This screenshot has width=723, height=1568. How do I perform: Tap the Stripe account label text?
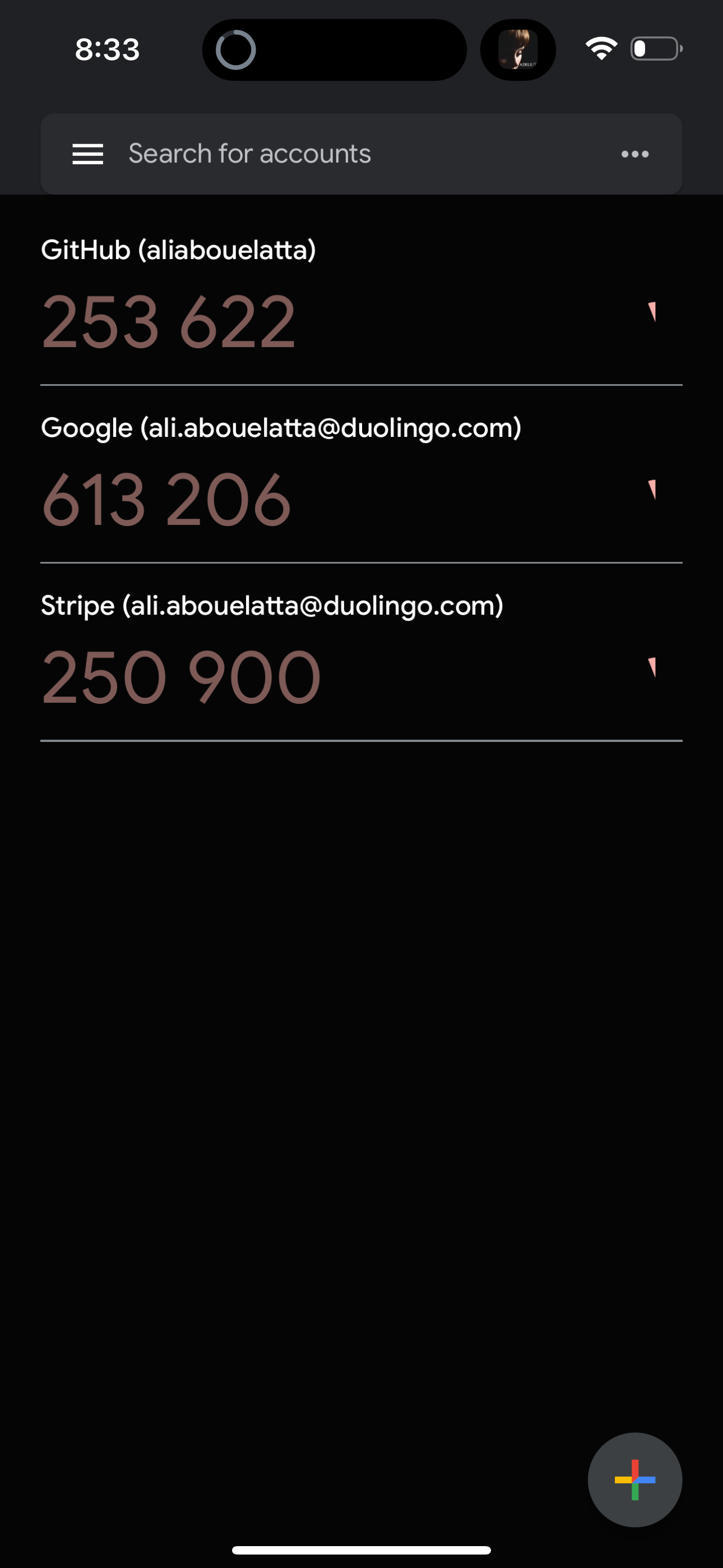(272, 606)
